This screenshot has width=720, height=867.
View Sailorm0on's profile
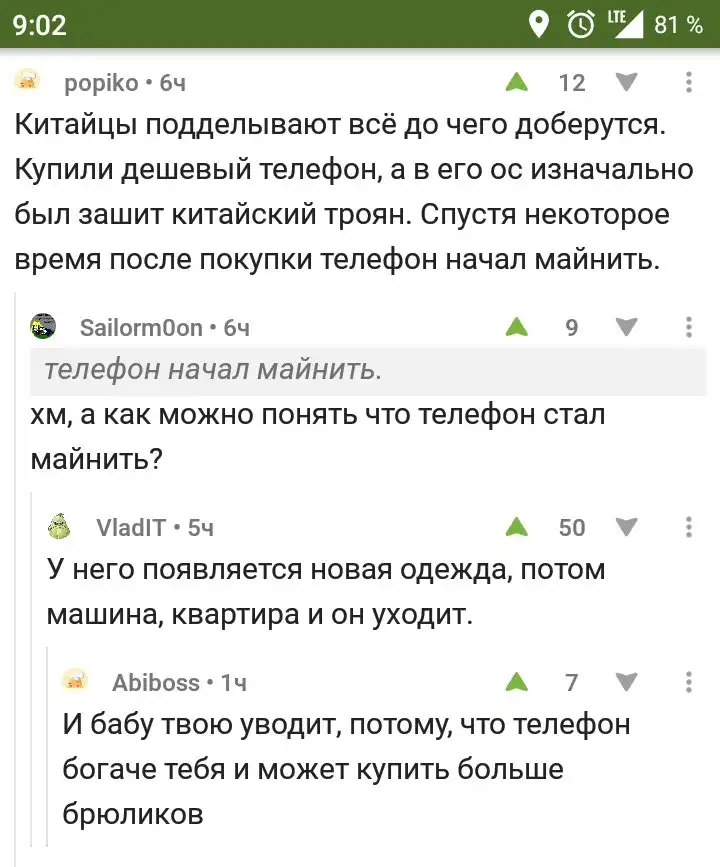point(140,327)
